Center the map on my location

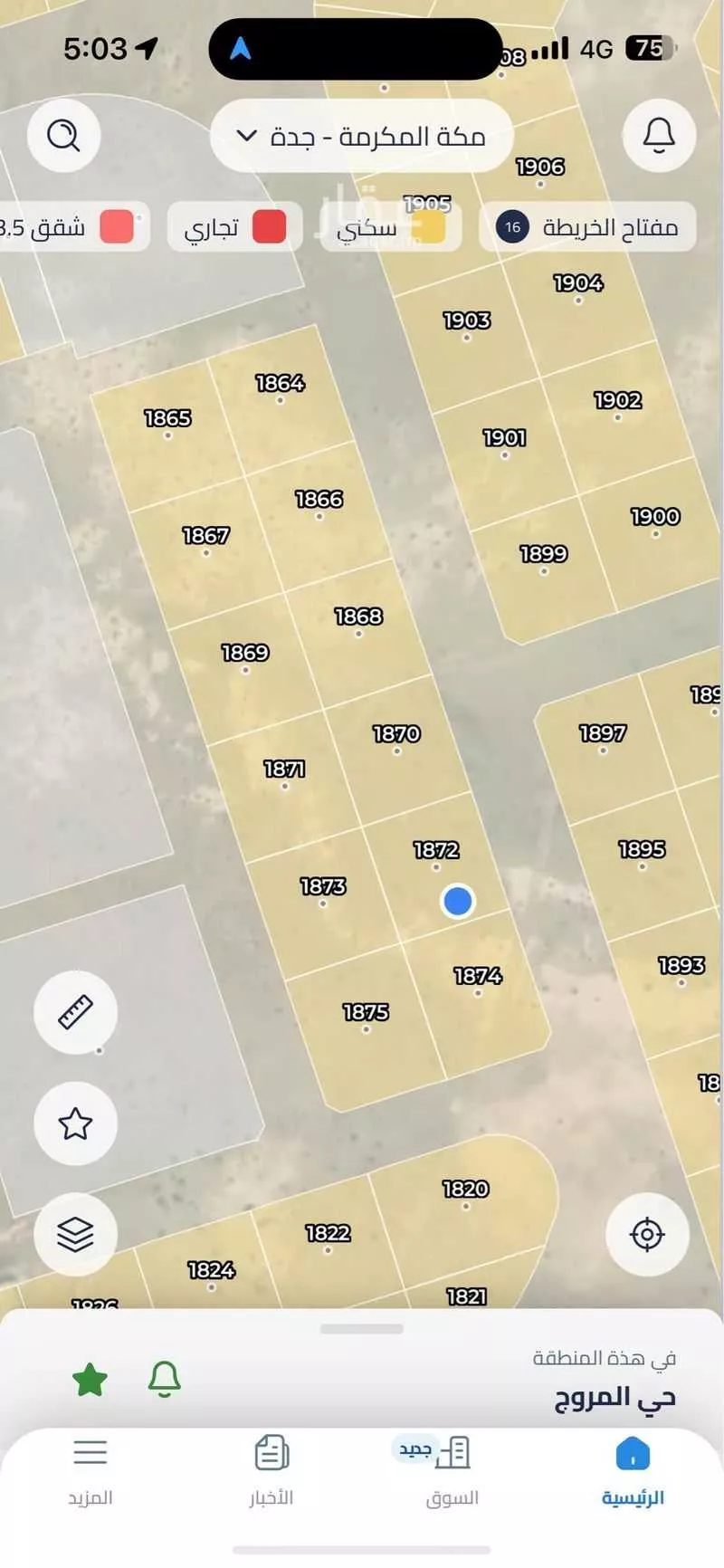tap(647, 1234)
